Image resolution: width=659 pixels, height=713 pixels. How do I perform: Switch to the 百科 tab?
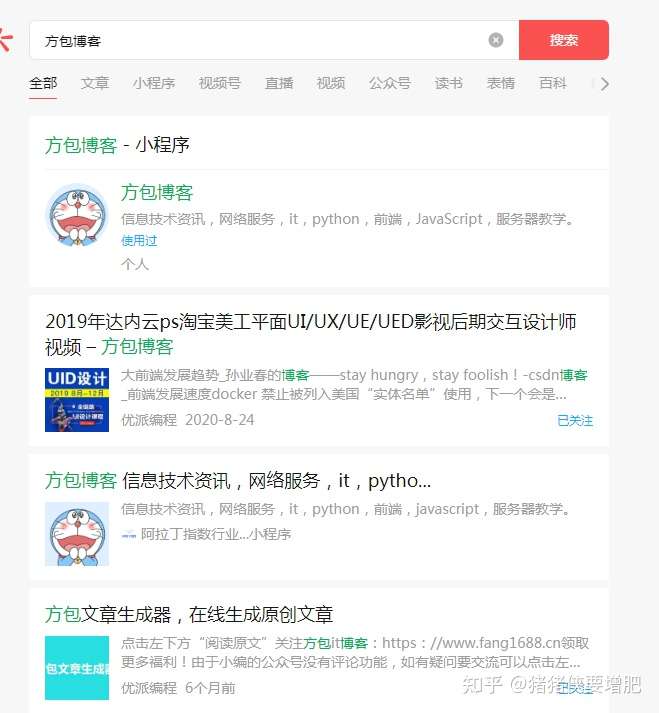[553, 84]
